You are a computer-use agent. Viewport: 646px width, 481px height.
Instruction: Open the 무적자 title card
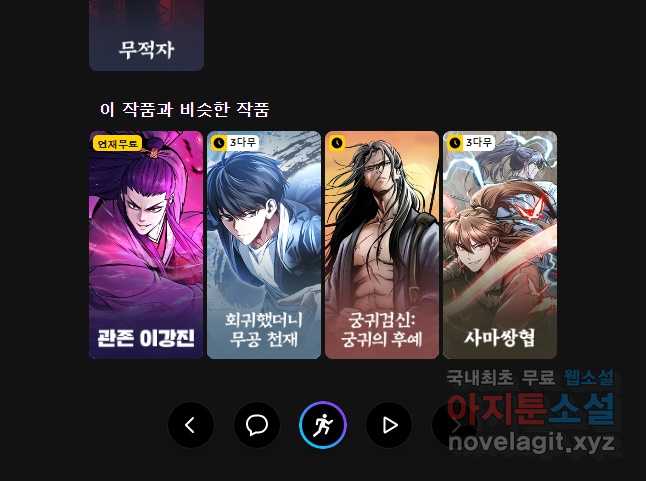(x=146, y=35)
